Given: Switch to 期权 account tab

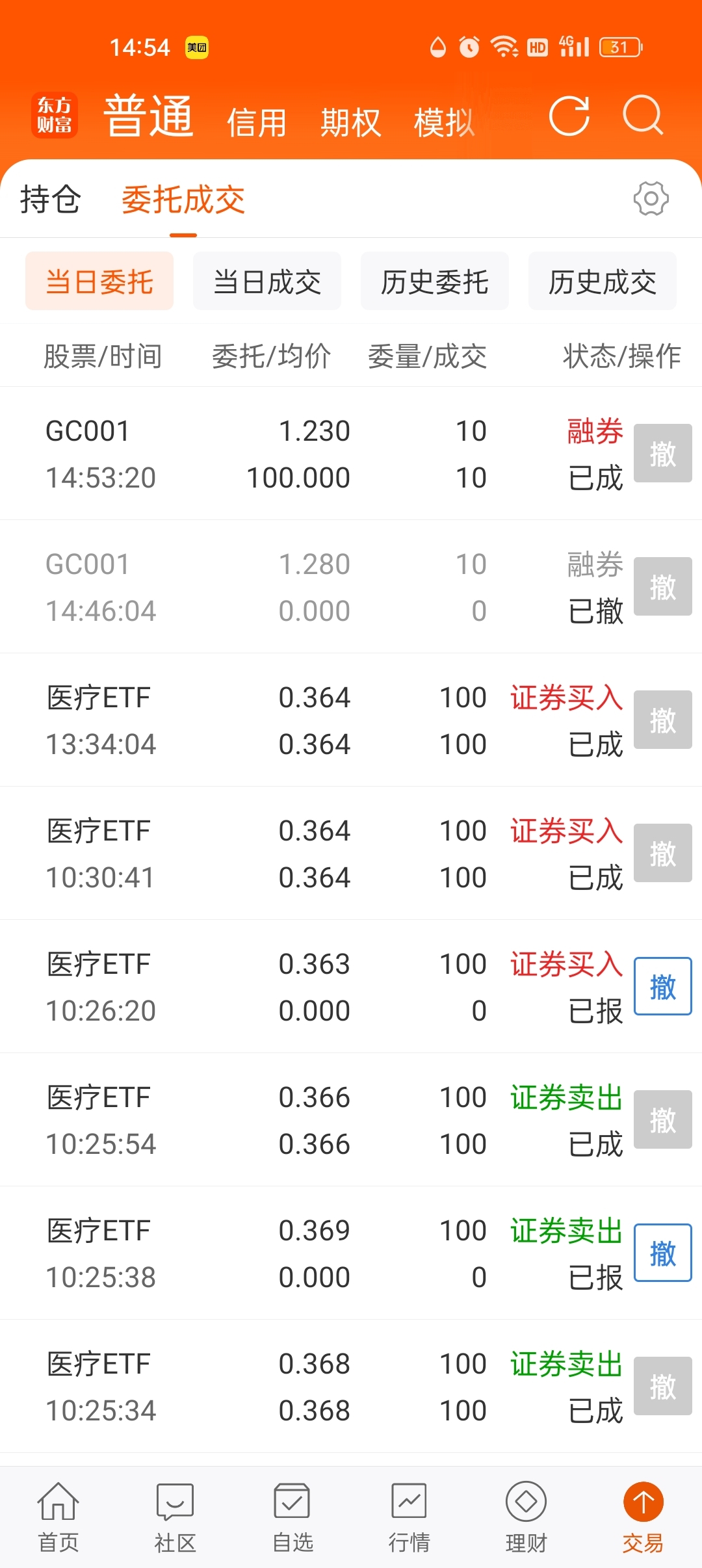Looking at the screenshot, I should 350,122.
